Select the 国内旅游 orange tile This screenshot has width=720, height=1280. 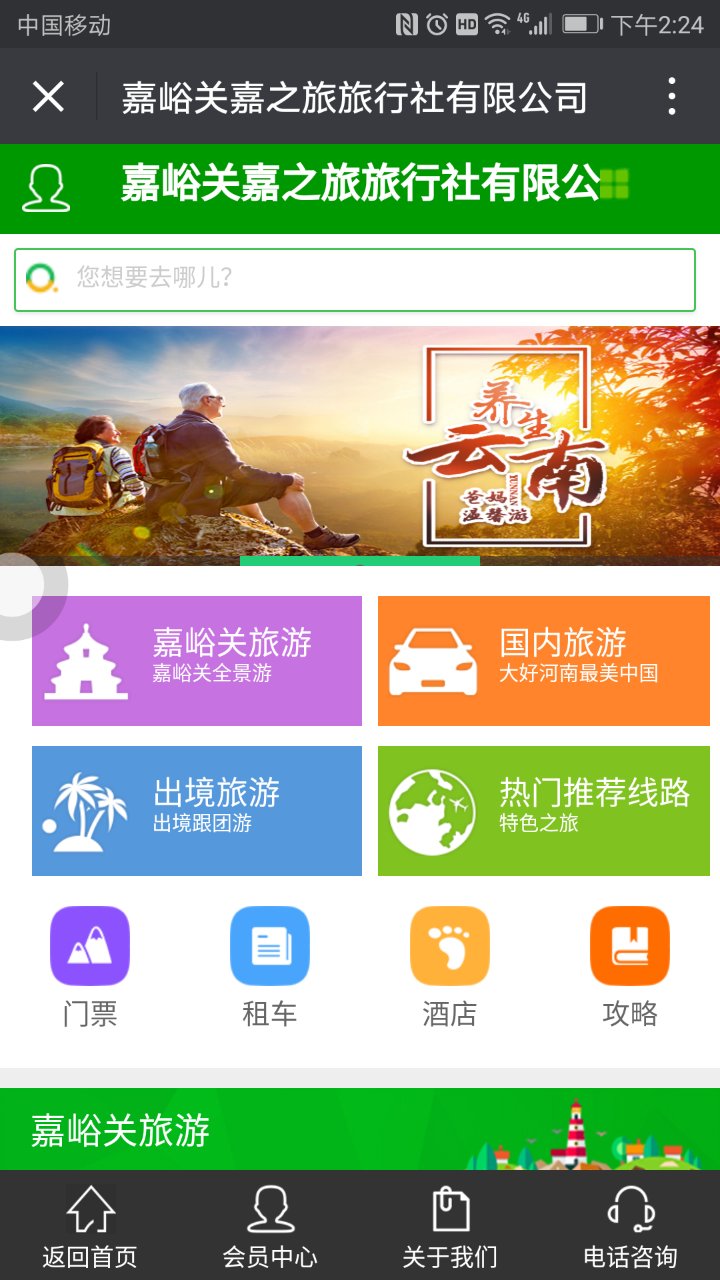543,661
